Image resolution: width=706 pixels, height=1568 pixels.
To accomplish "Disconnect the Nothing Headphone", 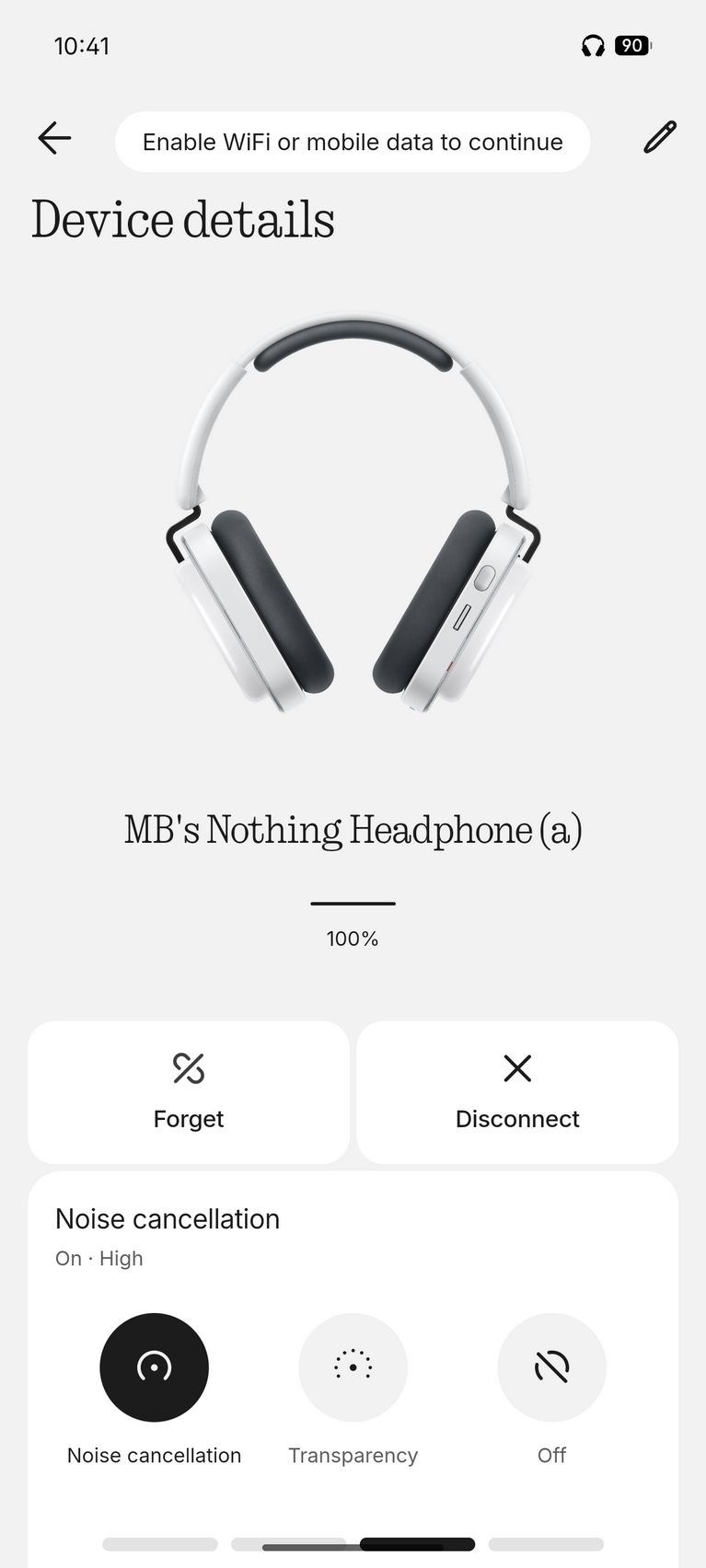I will (x=517, y=1091).
